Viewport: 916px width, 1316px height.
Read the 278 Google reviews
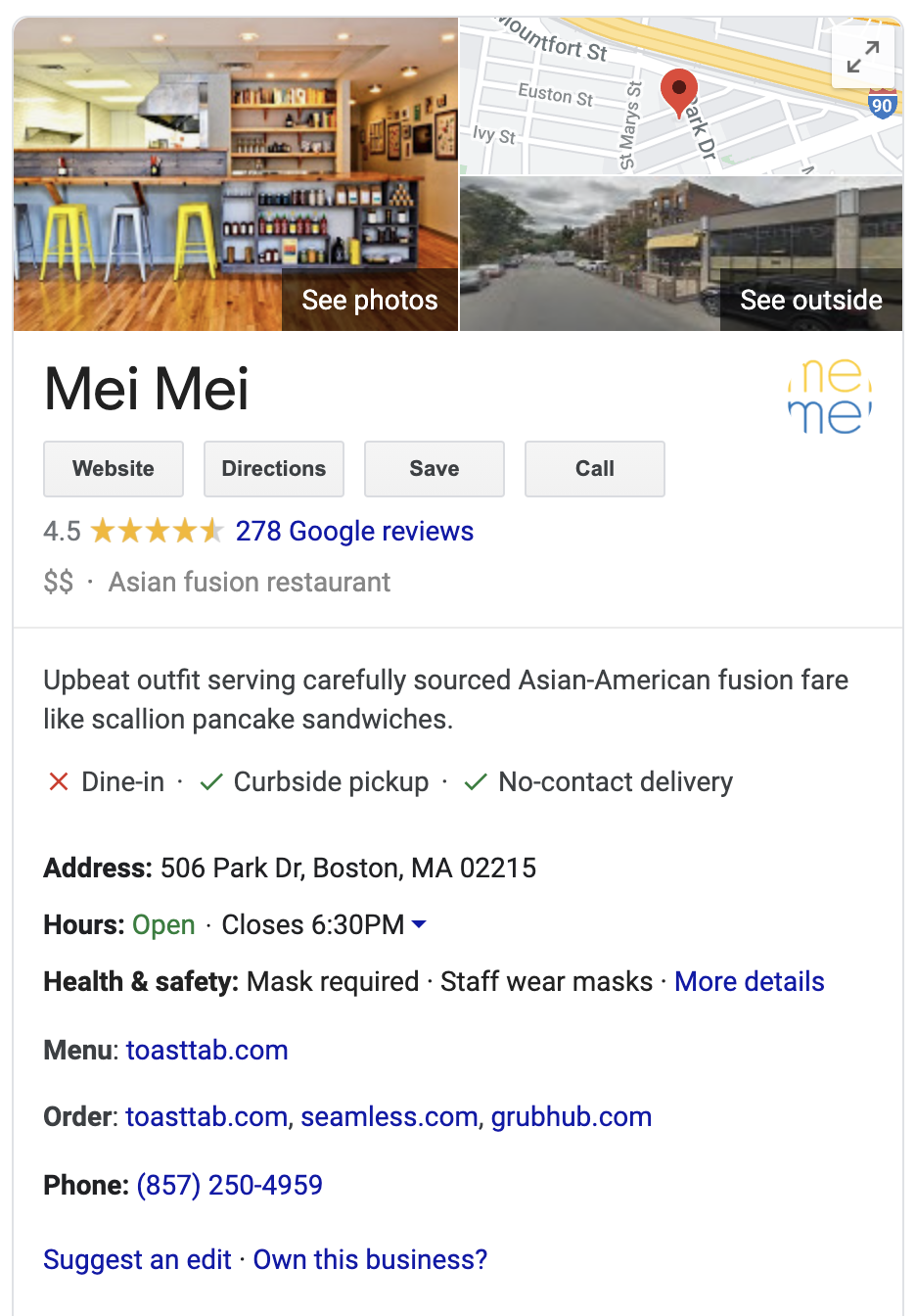(354, 531)
